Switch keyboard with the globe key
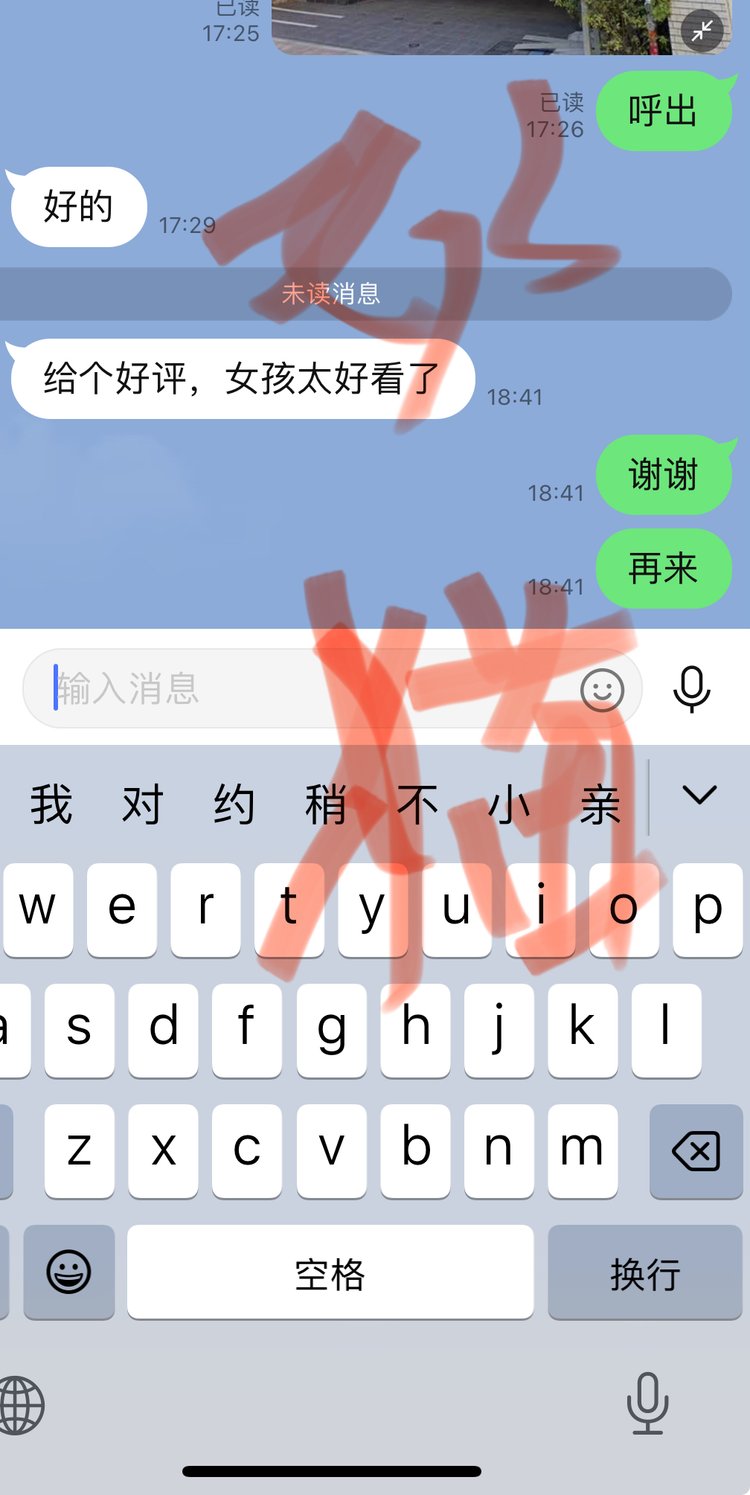The height and width of the screenshot is (1495, 750). pyautogui.click(x=22, y=1404)
